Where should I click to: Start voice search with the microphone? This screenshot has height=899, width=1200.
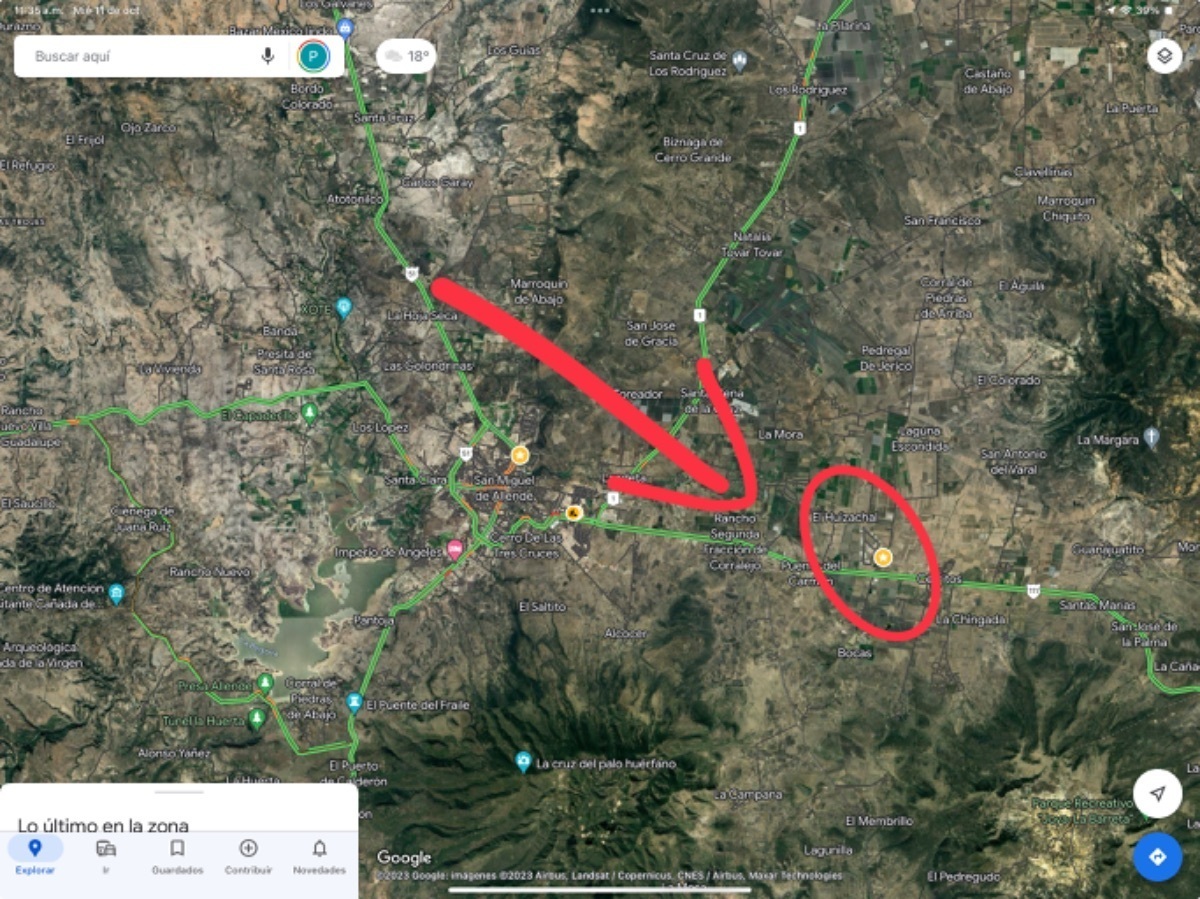coord(268,56)
